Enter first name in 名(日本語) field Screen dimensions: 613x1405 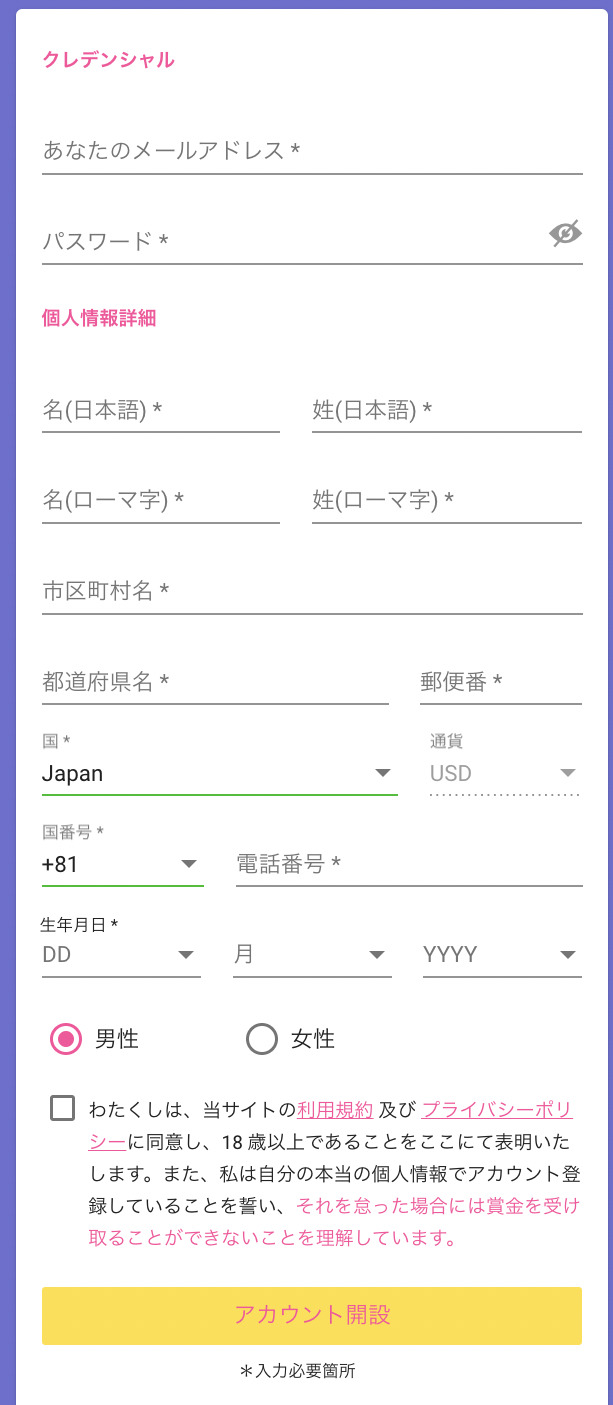point(161,411)
